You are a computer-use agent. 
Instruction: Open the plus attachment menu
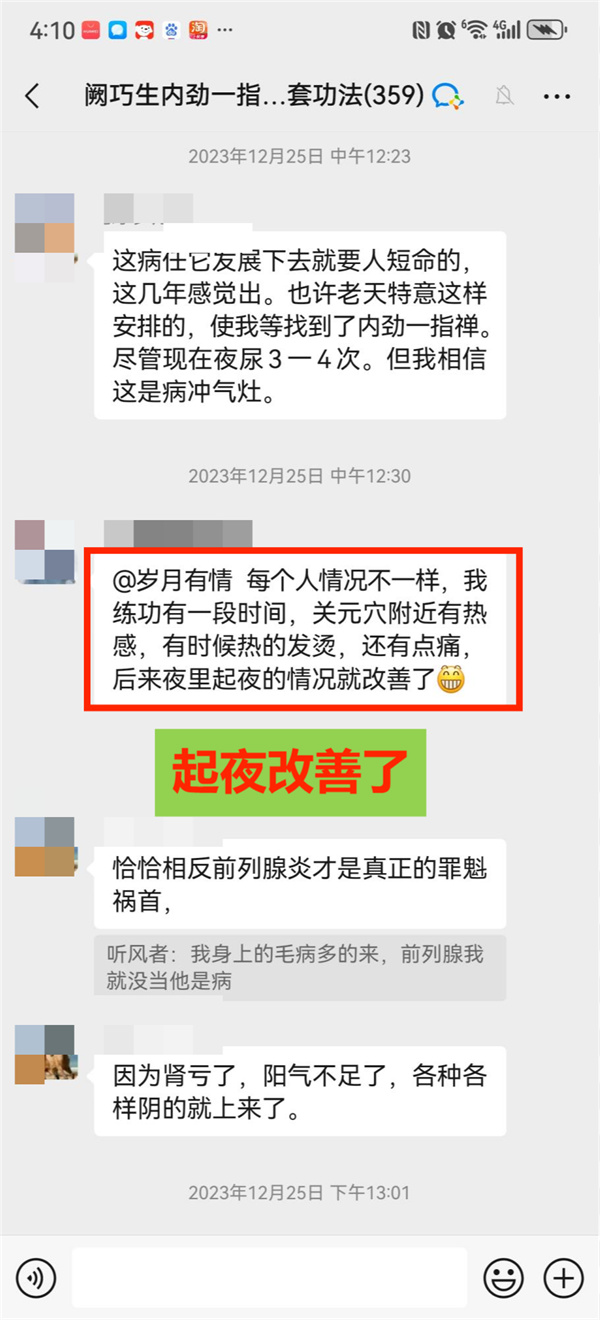(x=563, y=1277)
